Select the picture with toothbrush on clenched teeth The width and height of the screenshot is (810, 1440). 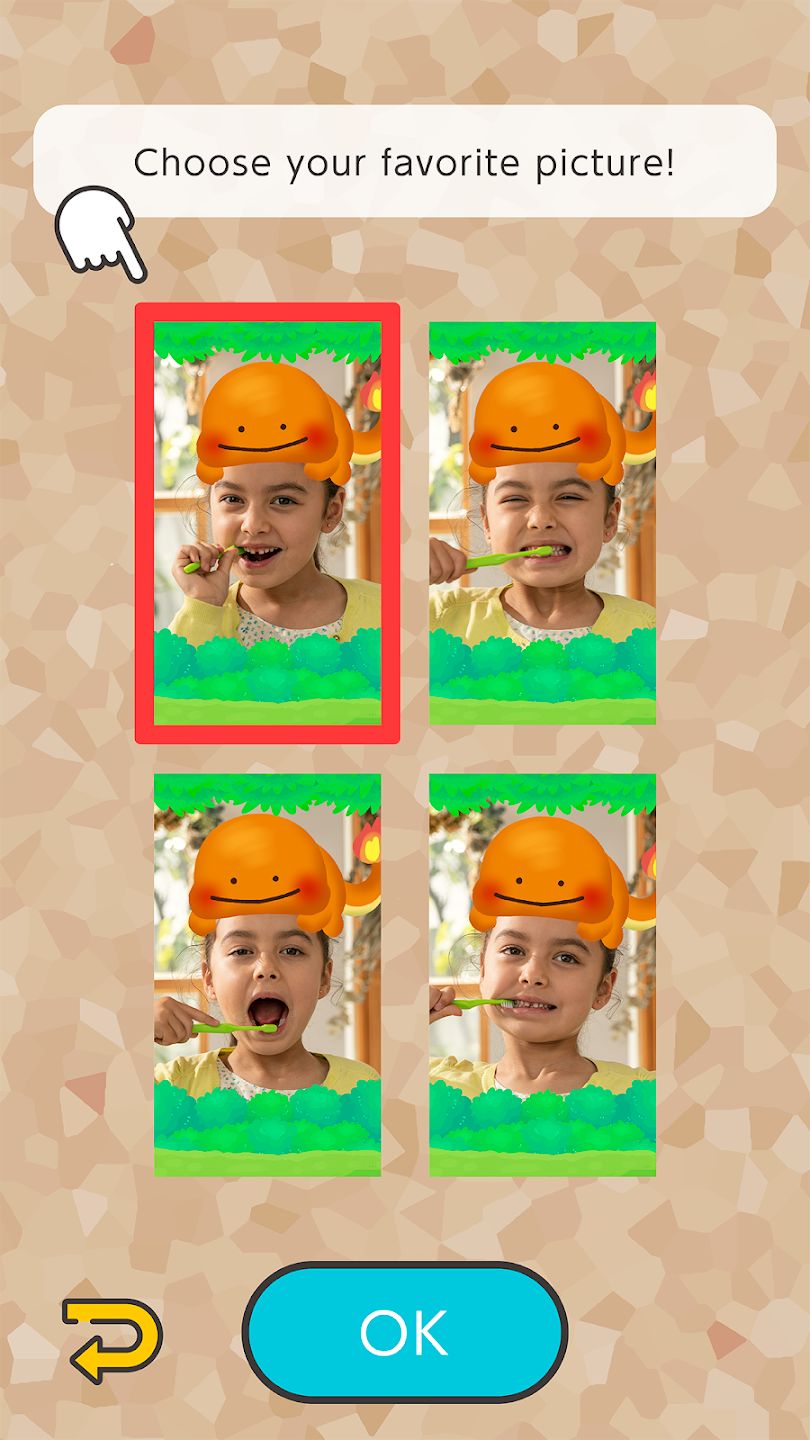click(543, 975)
